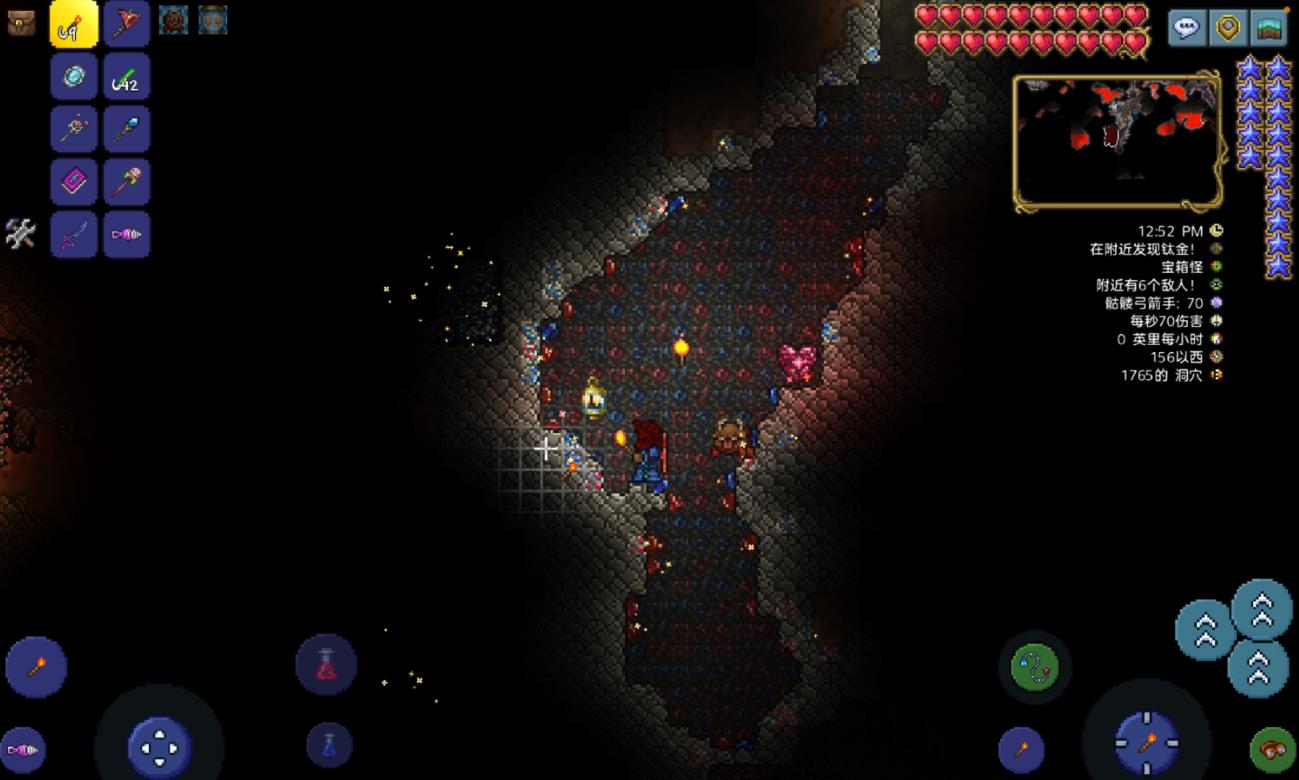Select the pink drill hotbar slot
1299x780 pixels.
click(x=127, y=235)
